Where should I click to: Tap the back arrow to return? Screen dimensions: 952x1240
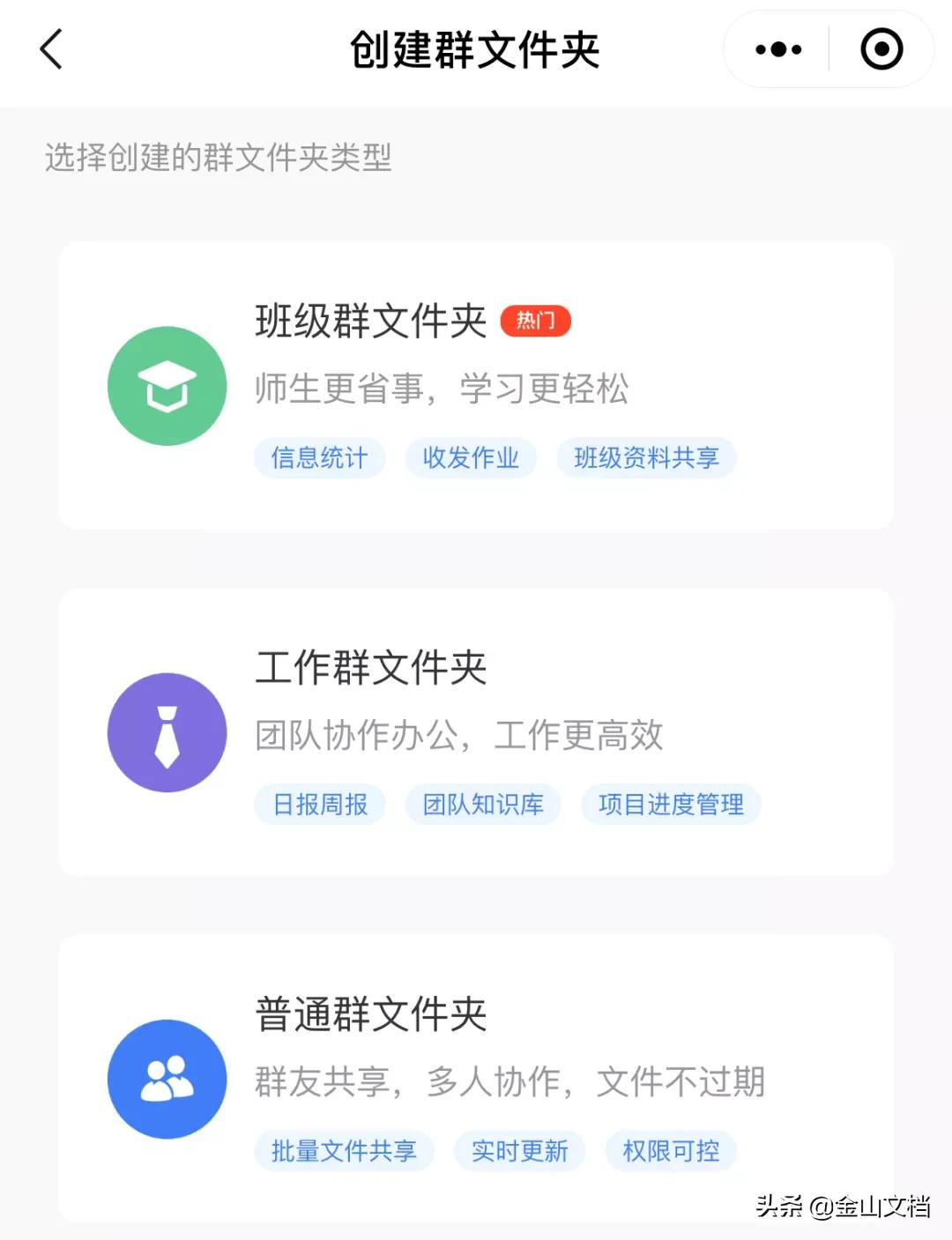[50, 50]
